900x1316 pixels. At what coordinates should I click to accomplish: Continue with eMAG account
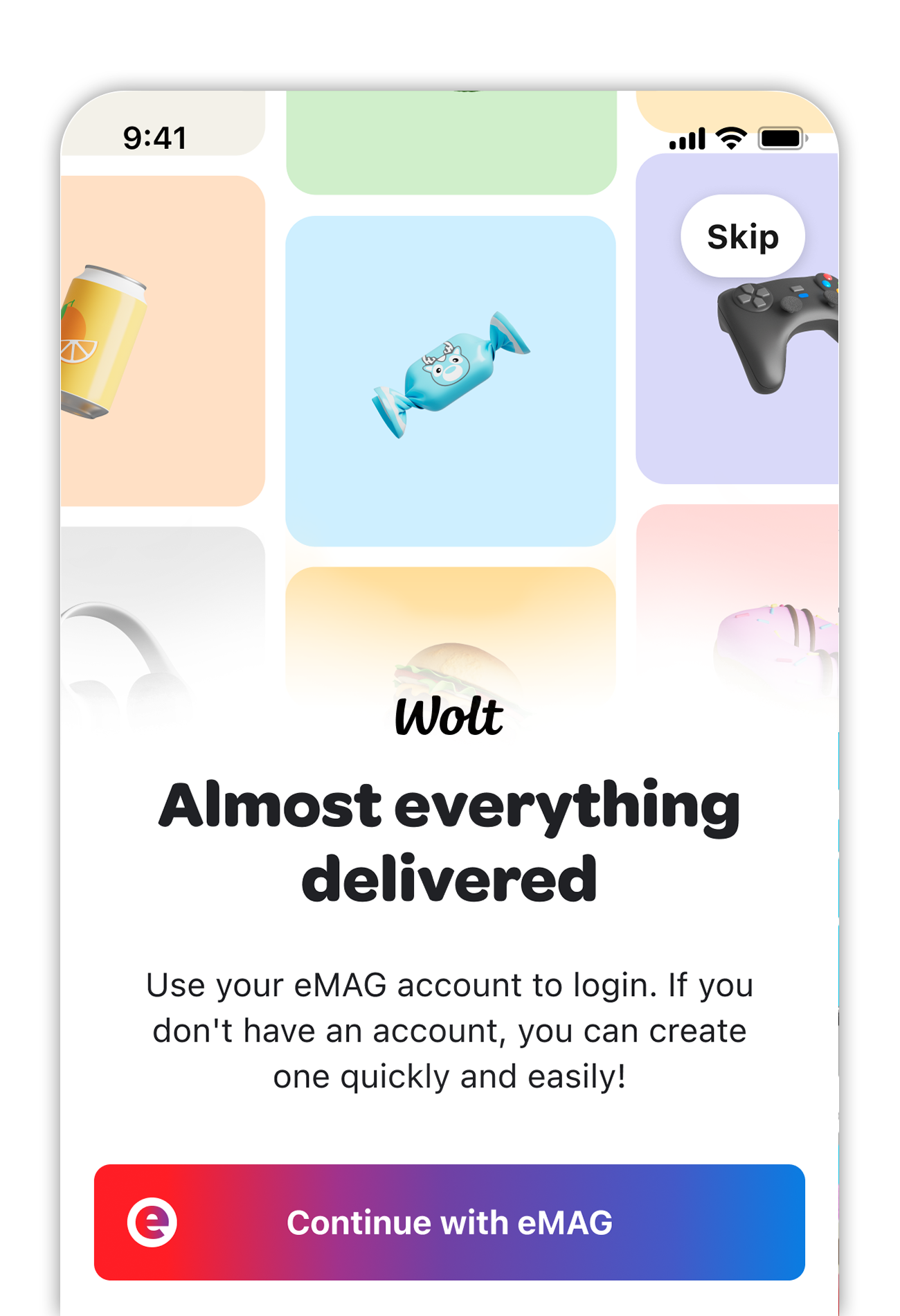[x=449, y=1222]
